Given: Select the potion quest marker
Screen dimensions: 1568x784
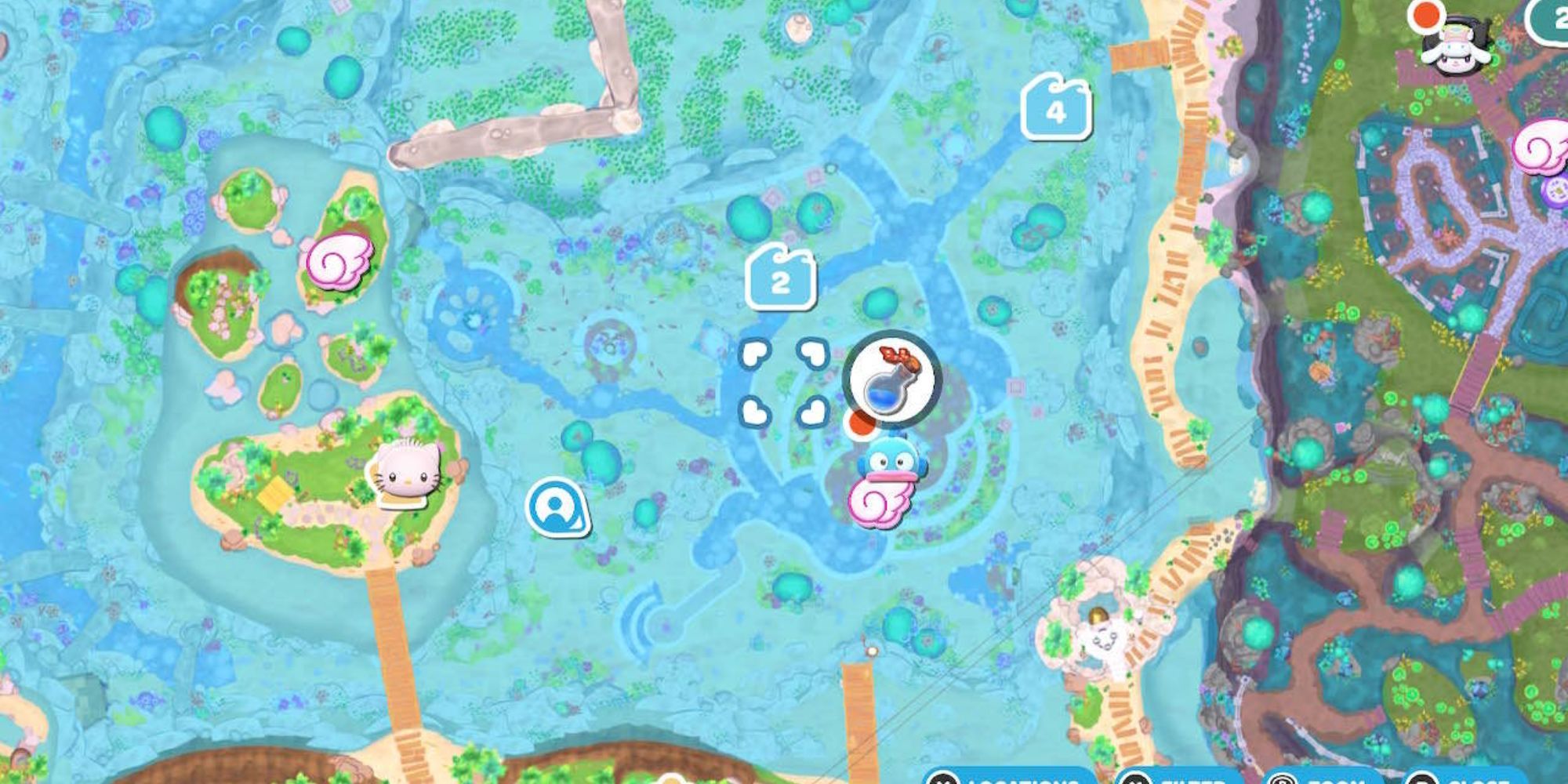Looking at the screenshot, I should [891, 378].
